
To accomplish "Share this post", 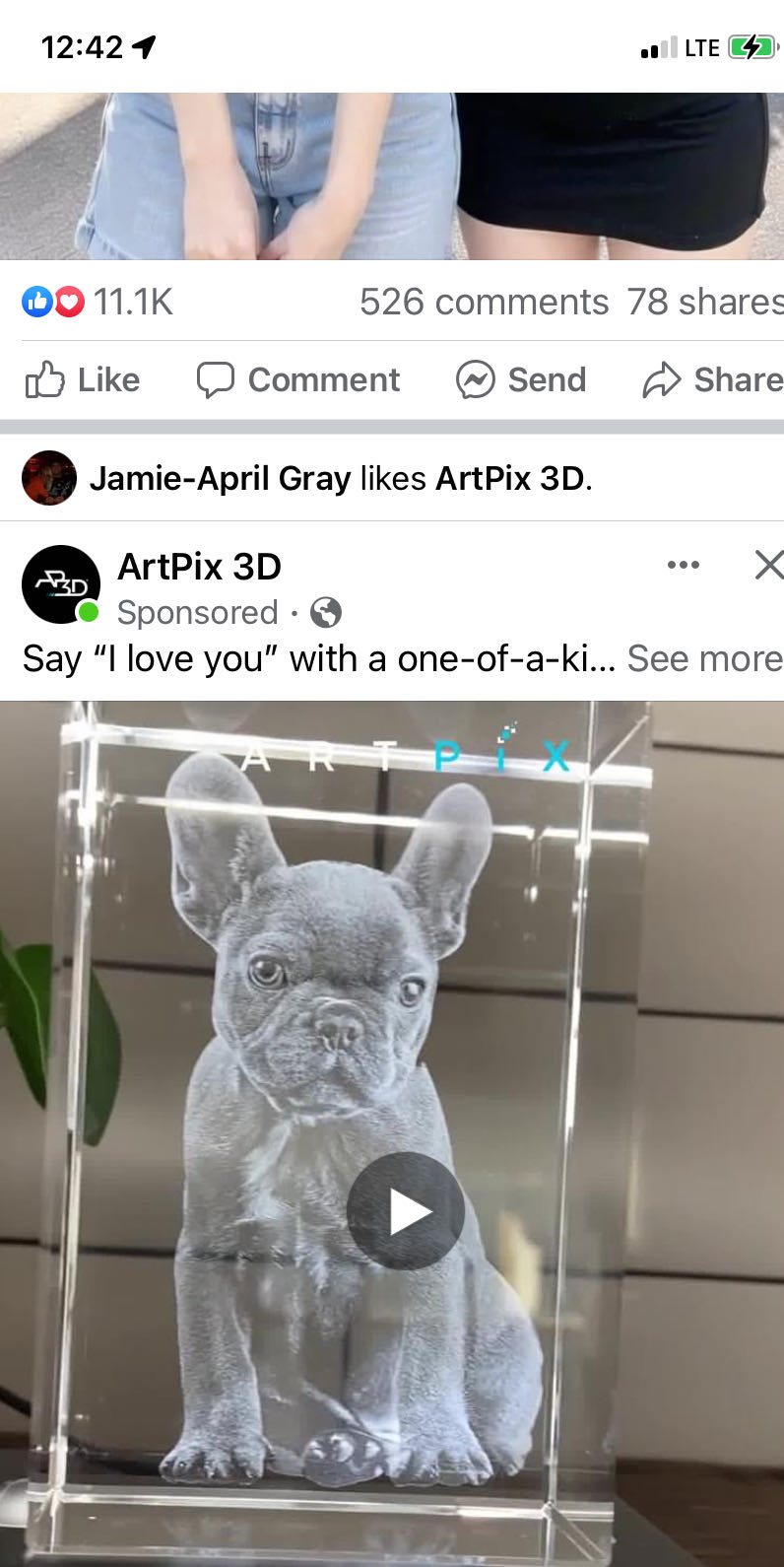I will [711, 379].
